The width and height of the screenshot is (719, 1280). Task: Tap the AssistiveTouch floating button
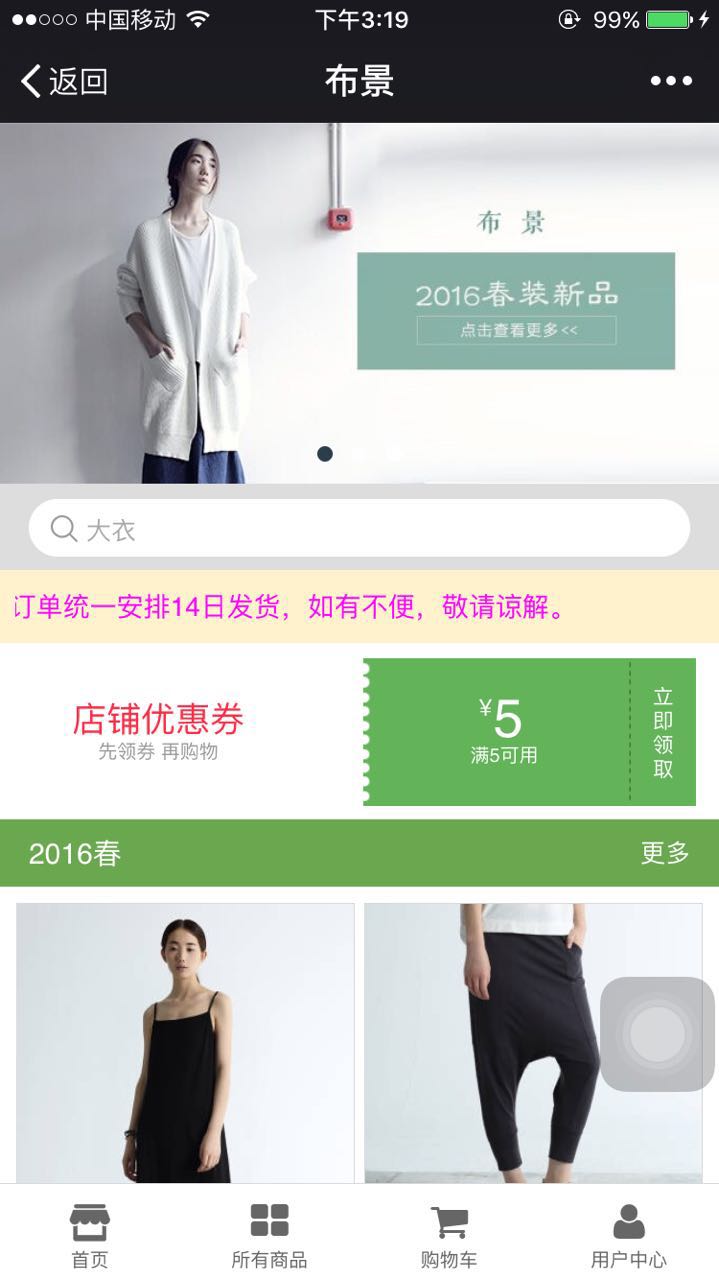coord(657,1034)
